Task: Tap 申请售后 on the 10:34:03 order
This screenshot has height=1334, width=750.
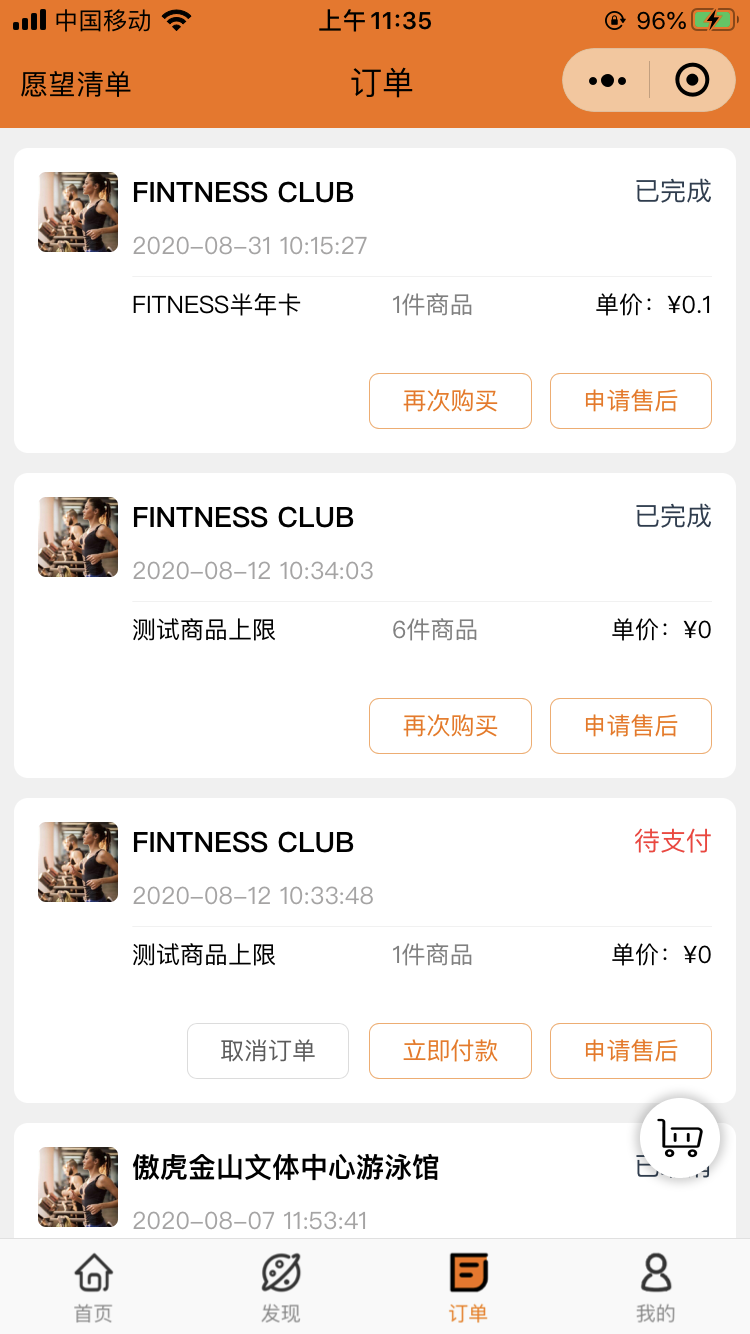Action: point(631,726)
